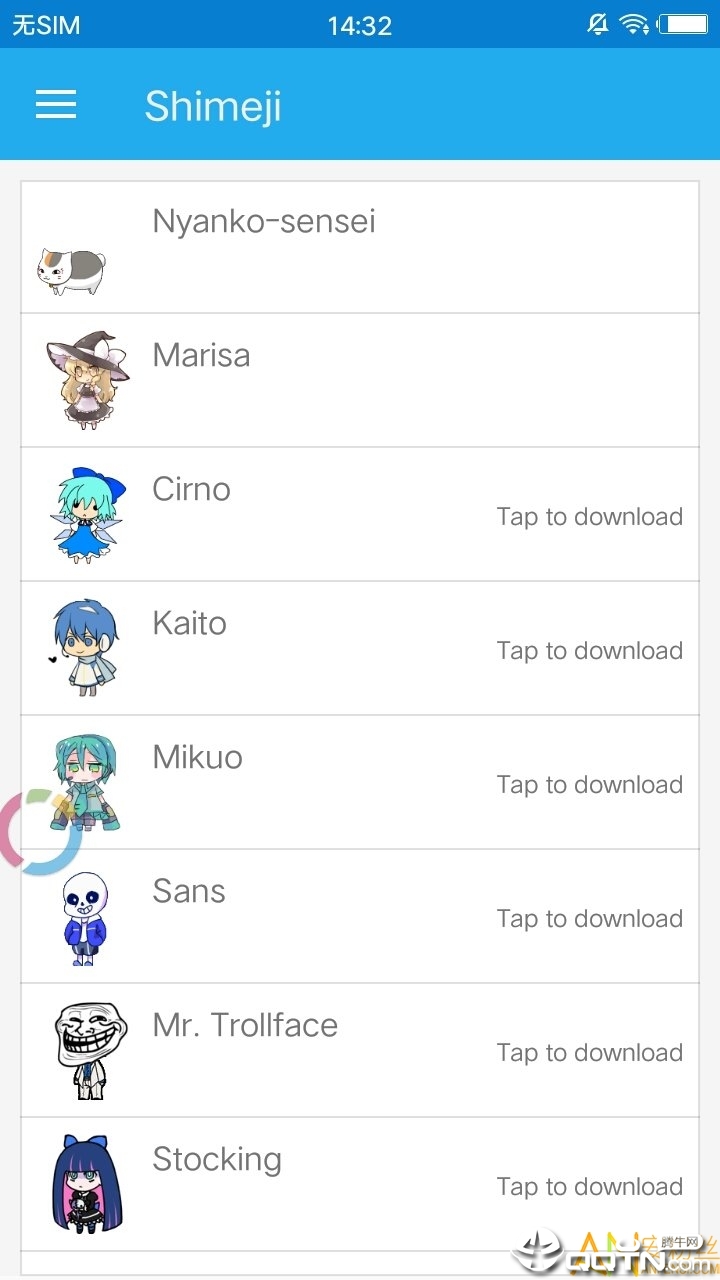
Task: Tap to download the Mikuo shimeji
Action: click(x=589, y=784)
